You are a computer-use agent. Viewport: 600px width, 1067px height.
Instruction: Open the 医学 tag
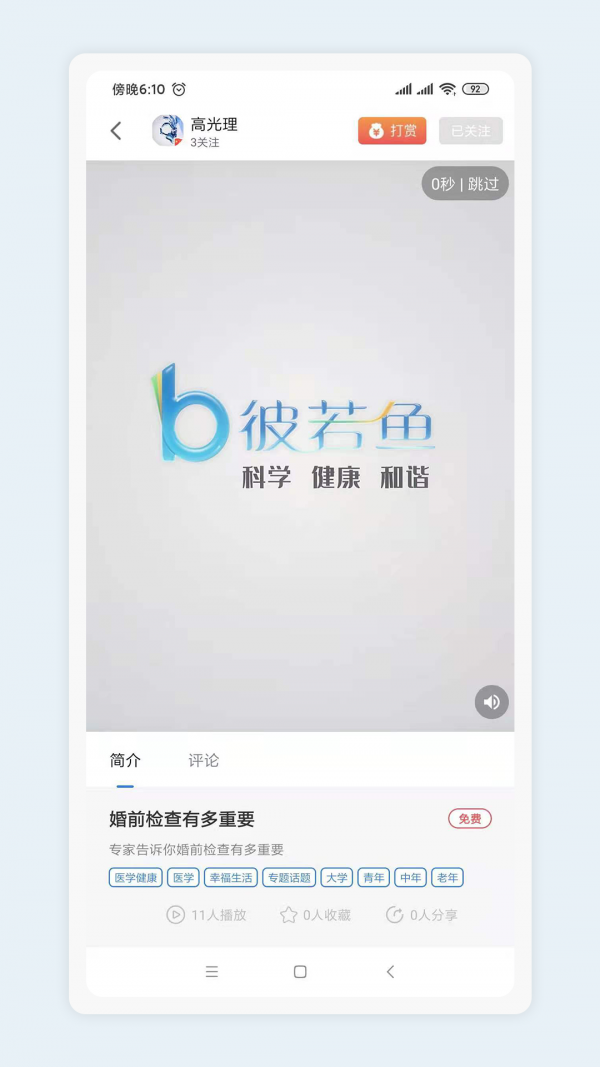[183, 878]
